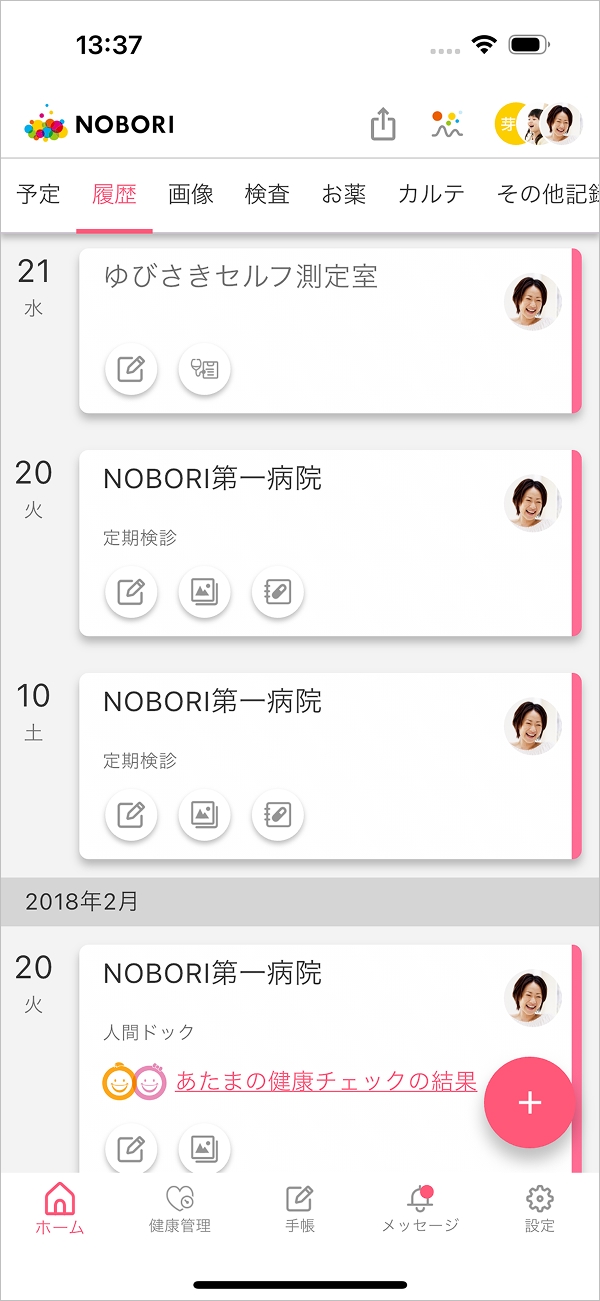The image size is (600, 1301).
Task: View test results icon on ゆびさきセルフ測定室
Action: tap(204, 369)
